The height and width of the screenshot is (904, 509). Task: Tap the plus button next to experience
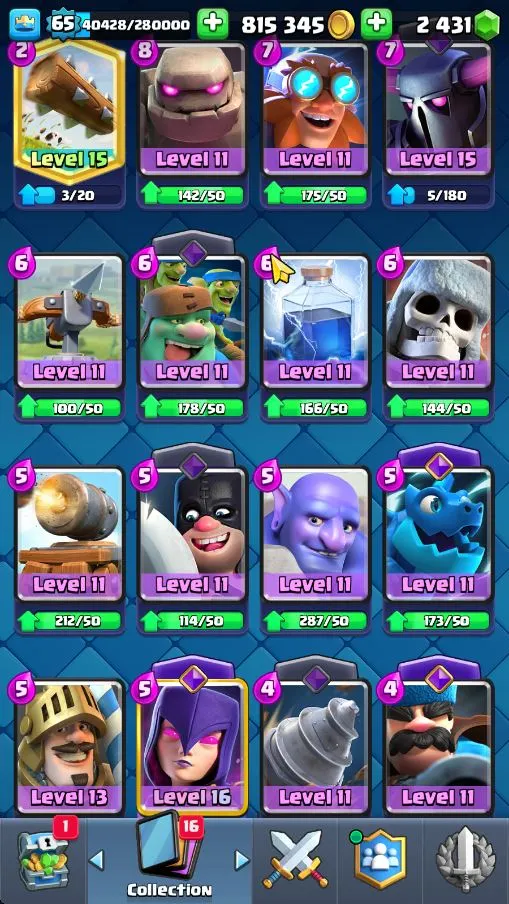(213, 24)
